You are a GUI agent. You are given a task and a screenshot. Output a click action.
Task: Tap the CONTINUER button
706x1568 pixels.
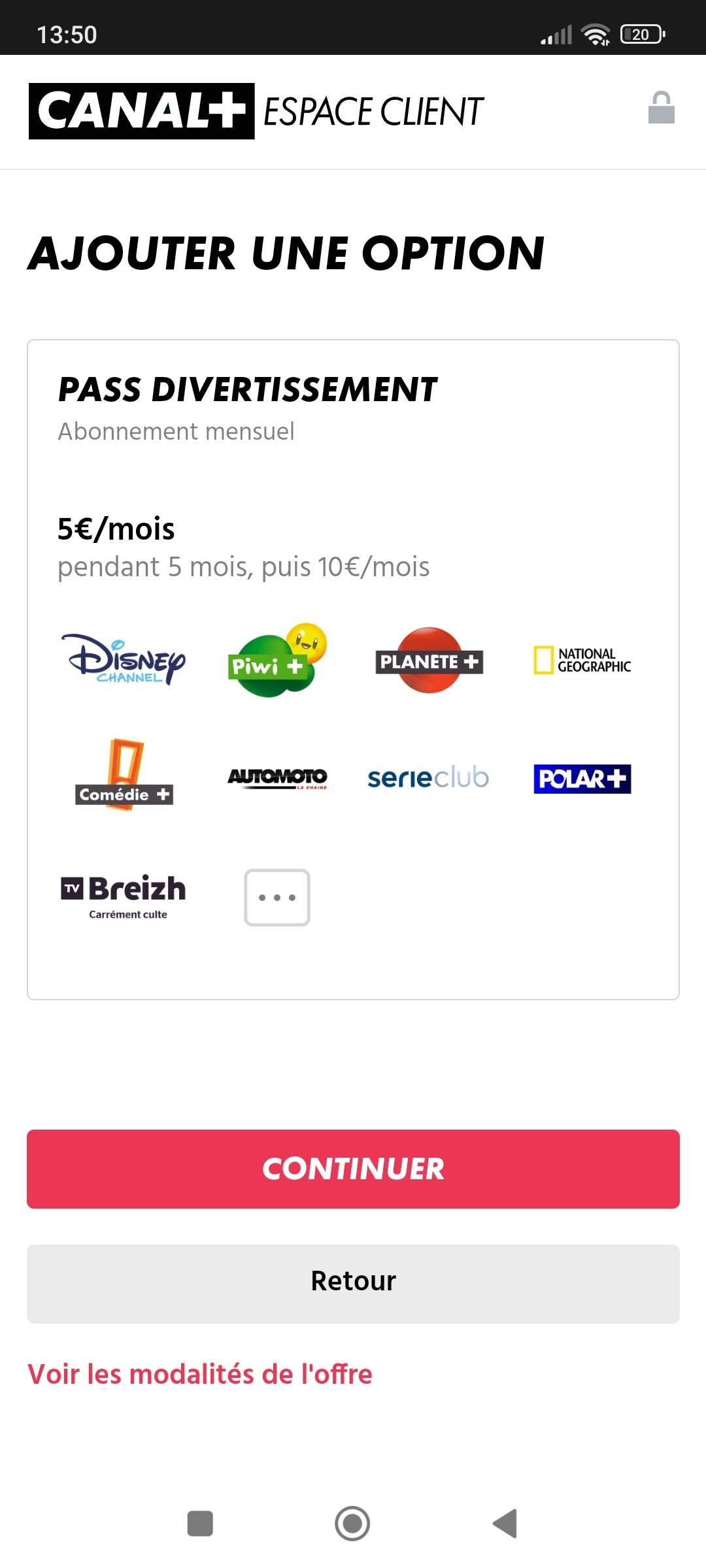(x=353, y=1169)
